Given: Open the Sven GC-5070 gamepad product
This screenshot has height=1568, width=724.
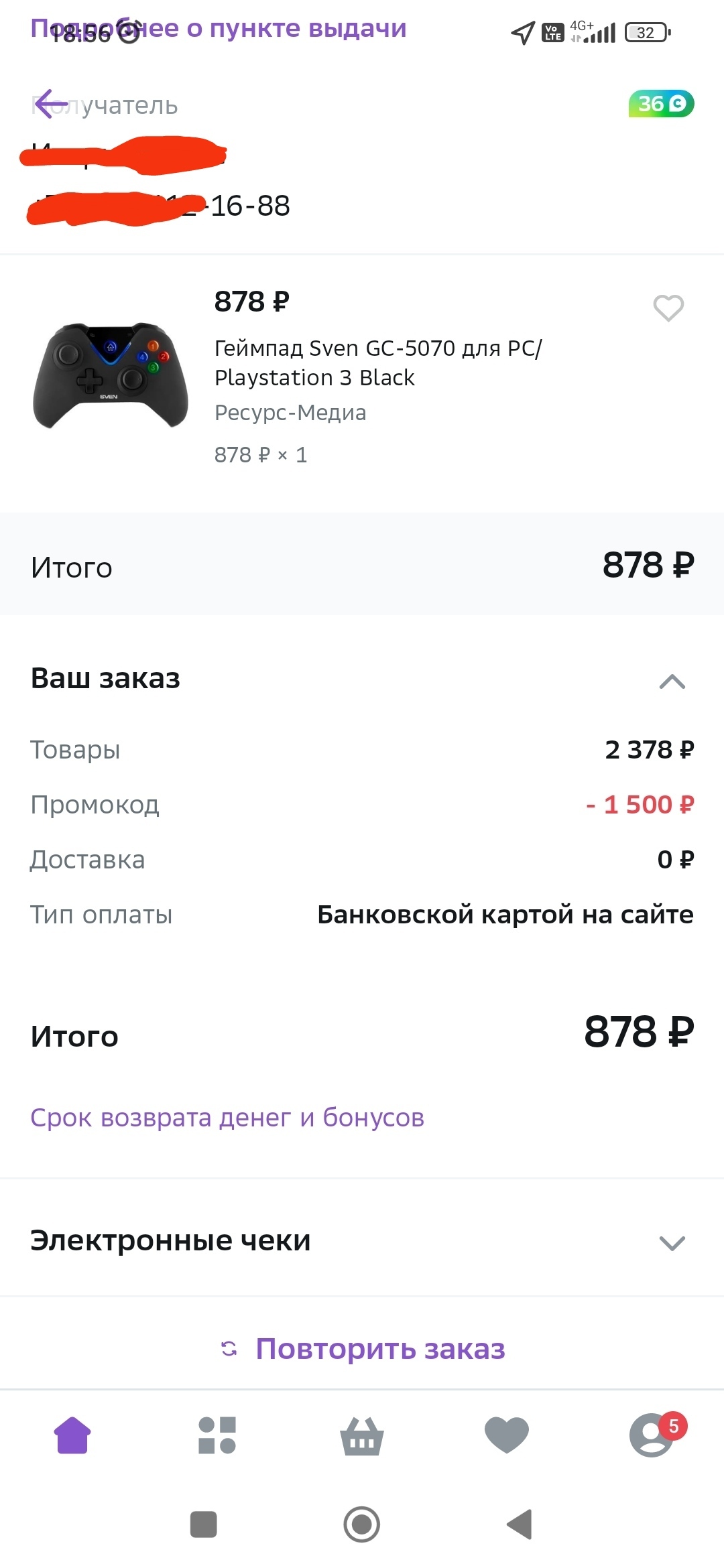Looking at the screenshot, I should pos(378,363).
